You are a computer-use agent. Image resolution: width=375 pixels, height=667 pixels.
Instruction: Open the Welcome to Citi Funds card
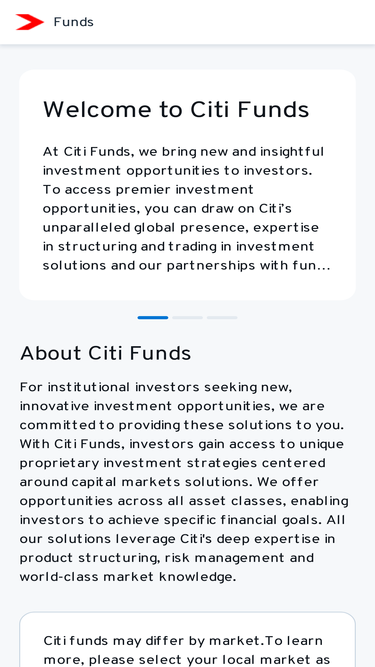pyautogui.click(x=188, y=185)
